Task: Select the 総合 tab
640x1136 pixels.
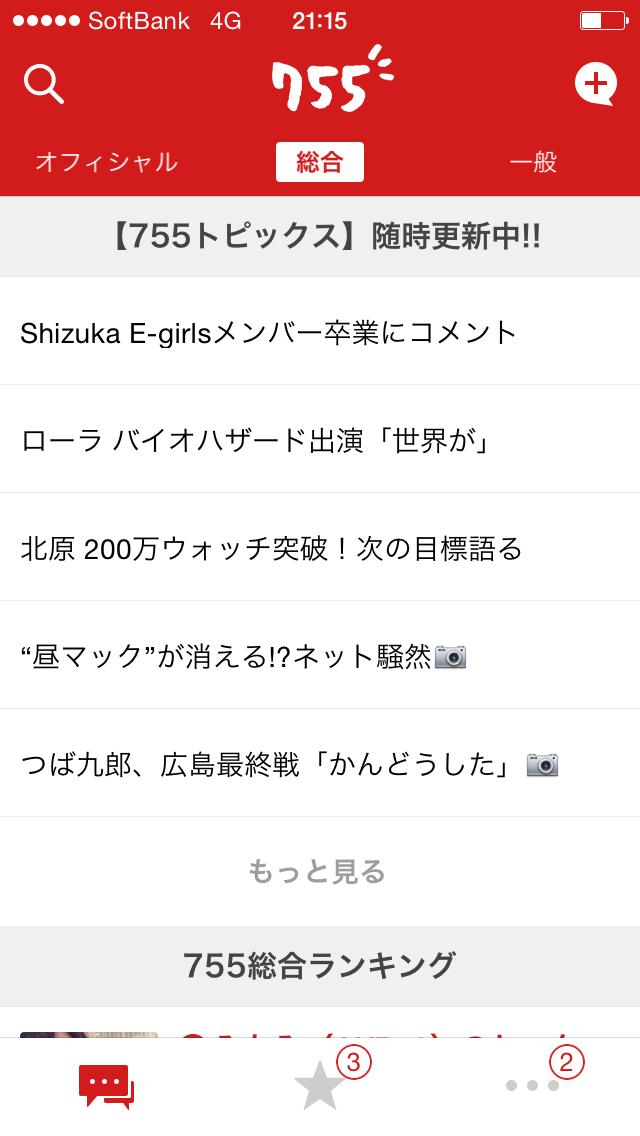Action: pyautogui.click(x=320, y=162)
